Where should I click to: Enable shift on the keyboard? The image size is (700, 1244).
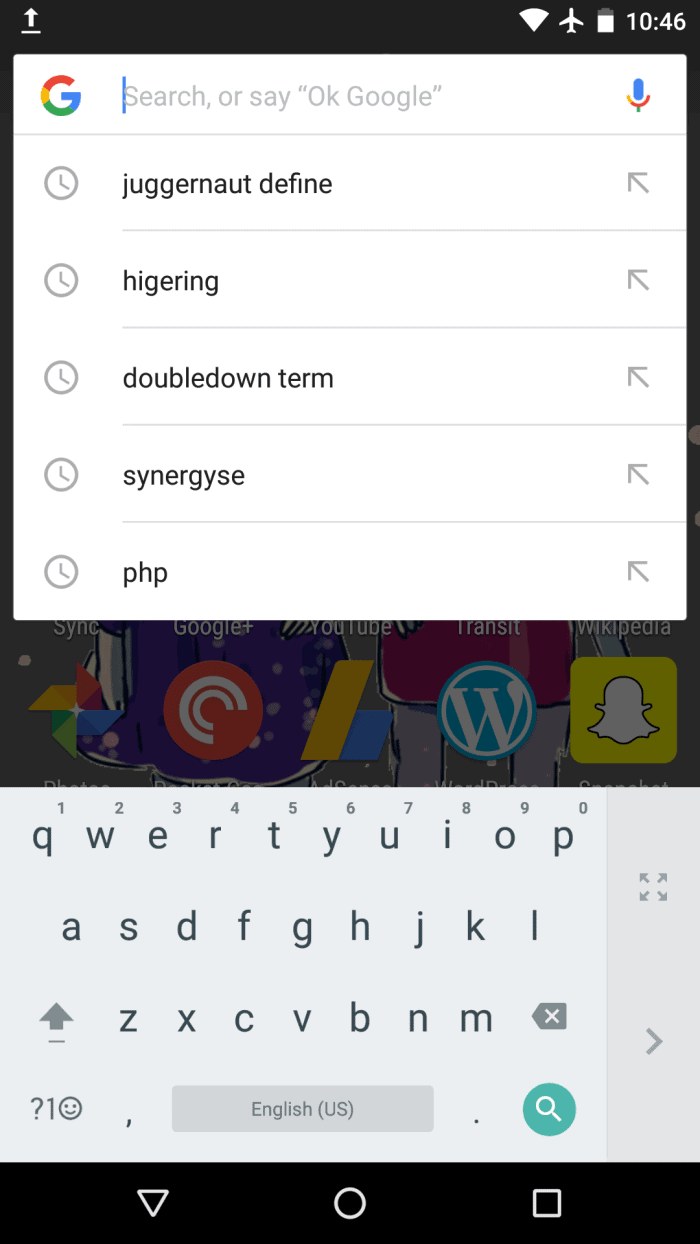57,1019
